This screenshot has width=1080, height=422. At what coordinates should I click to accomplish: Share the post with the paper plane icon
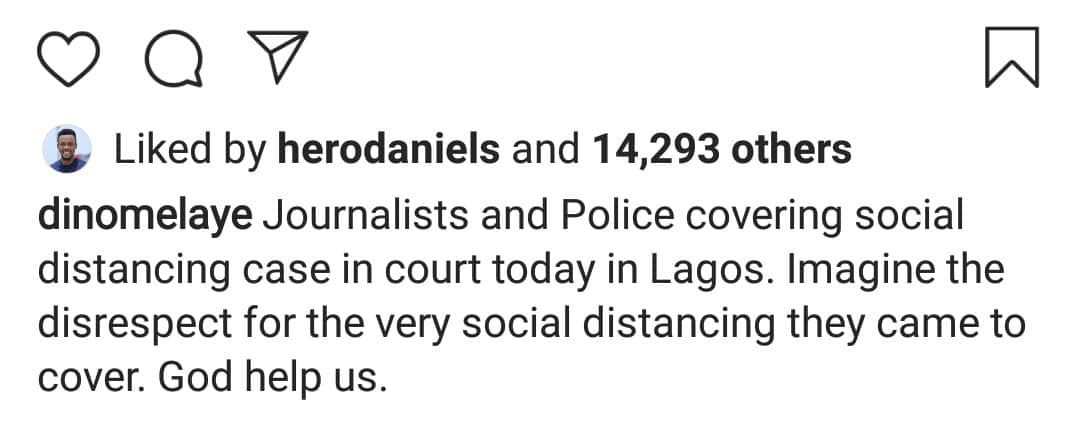coord(276,56)
